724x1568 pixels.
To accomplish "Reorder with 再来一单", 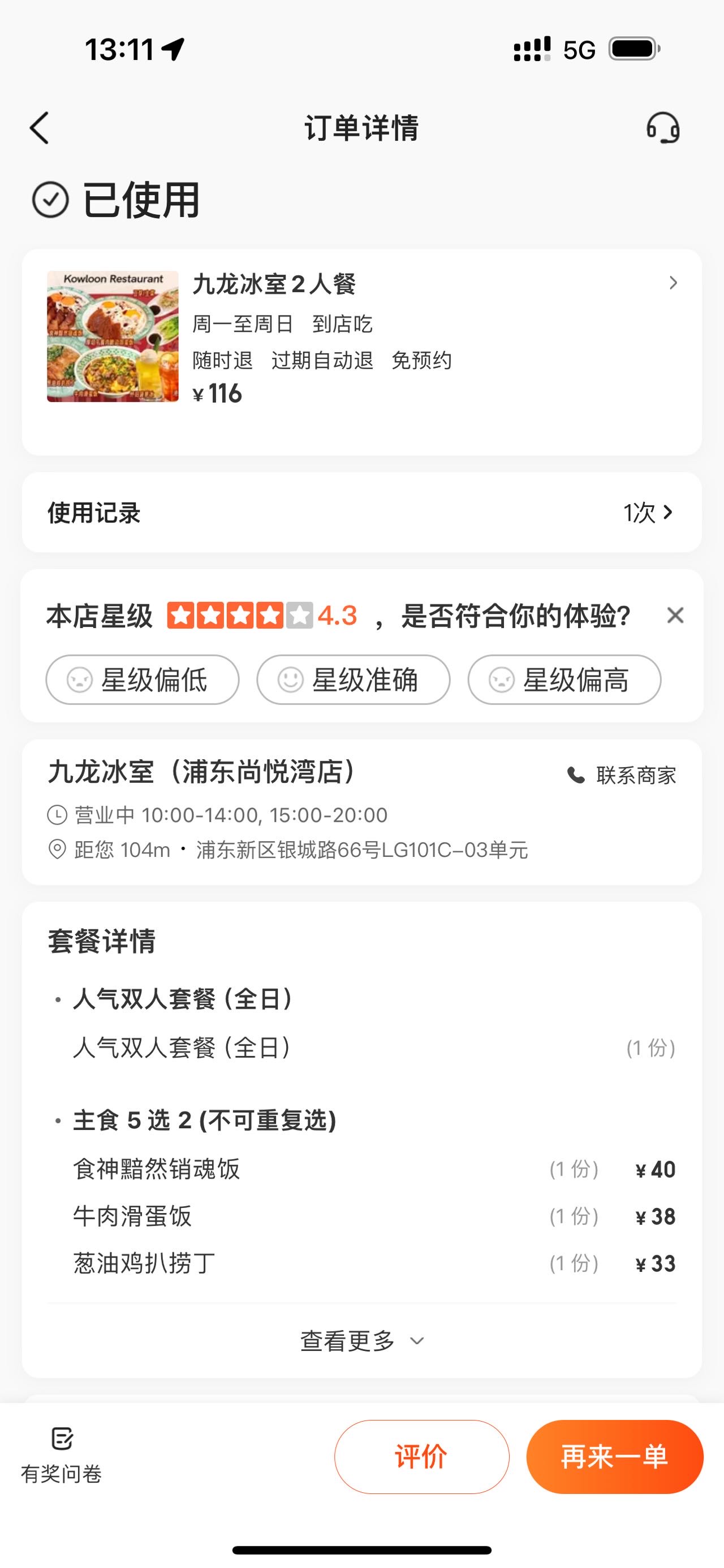I will [614, 1457].
